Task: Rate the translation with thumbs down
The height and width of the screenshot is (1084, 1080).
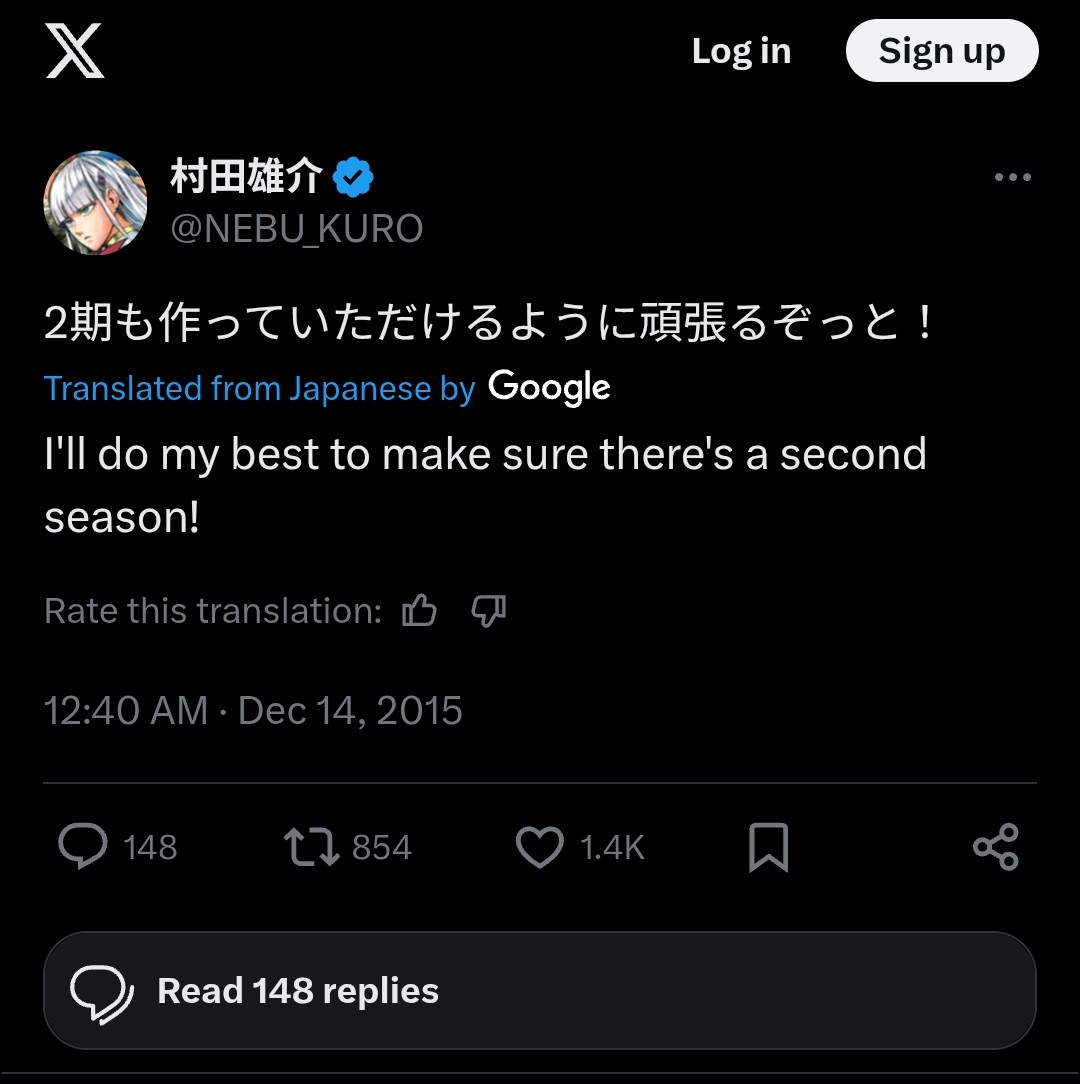Action: click(488, 610)
